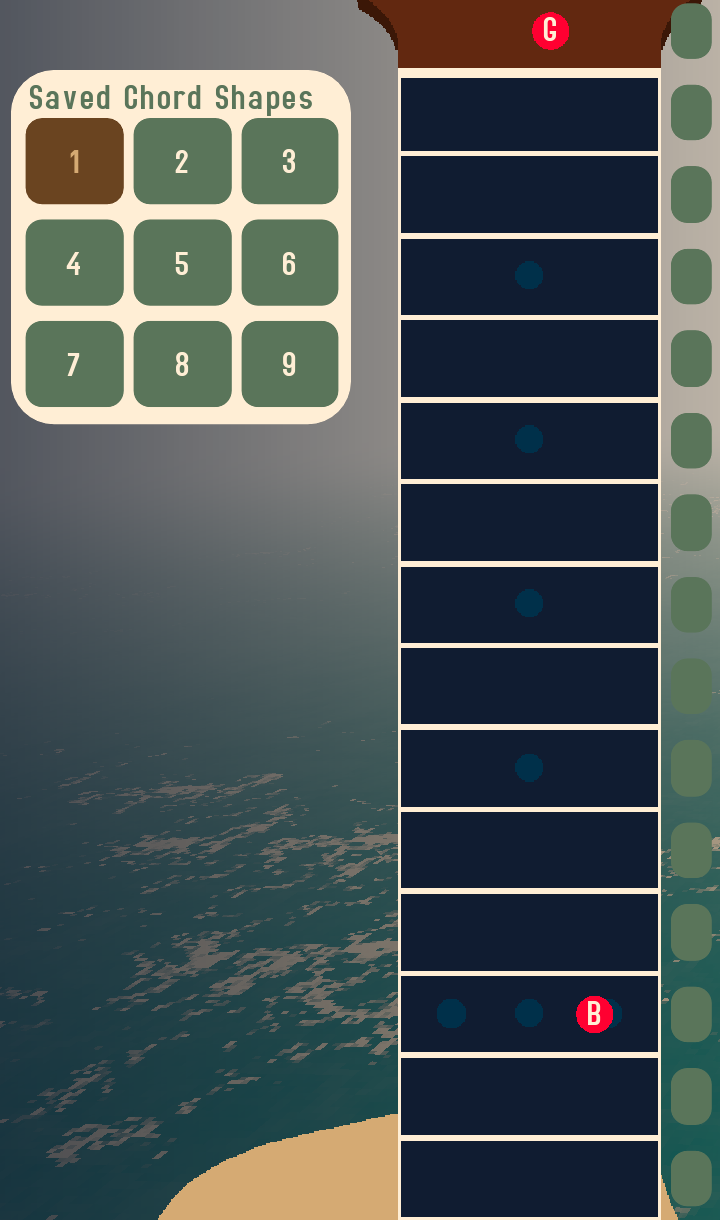Select saved chord shape 1
This screenshot has width=720, height=1220.
pyautogui.click(x=75, y=161)
